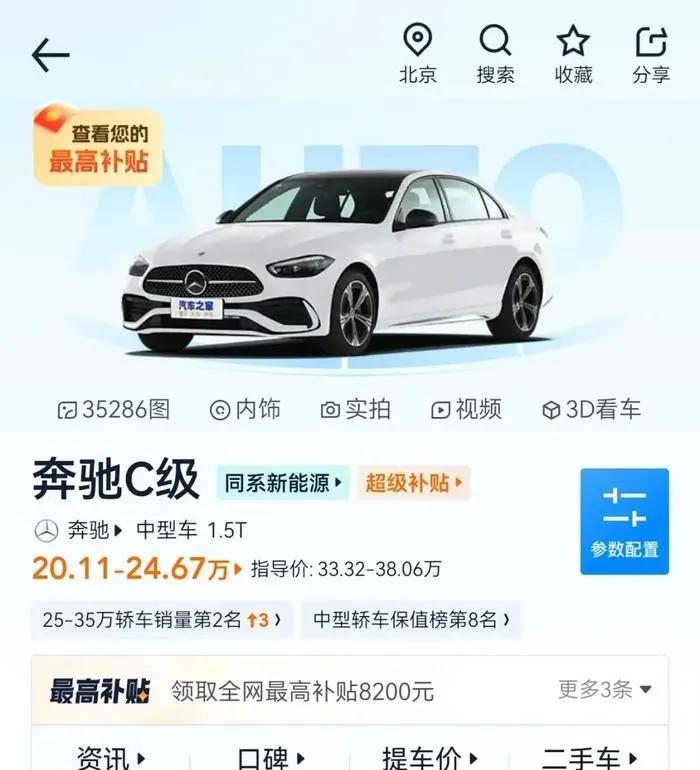Expand 更多3条 subsidy offers

pyautogui.click(x=604, y=689)
